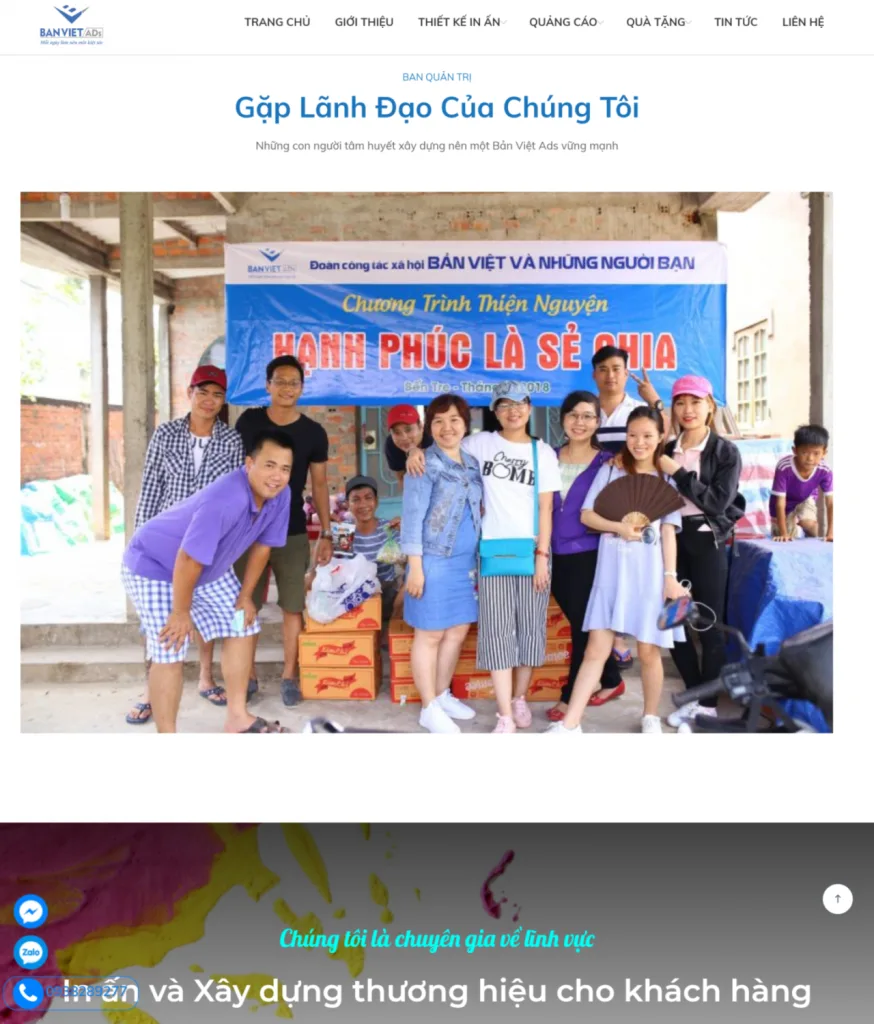The width and height of the screenshot is (874, 1024).
Task: Tap the scroll-to-top arrow button
Action: pos(837,899)
